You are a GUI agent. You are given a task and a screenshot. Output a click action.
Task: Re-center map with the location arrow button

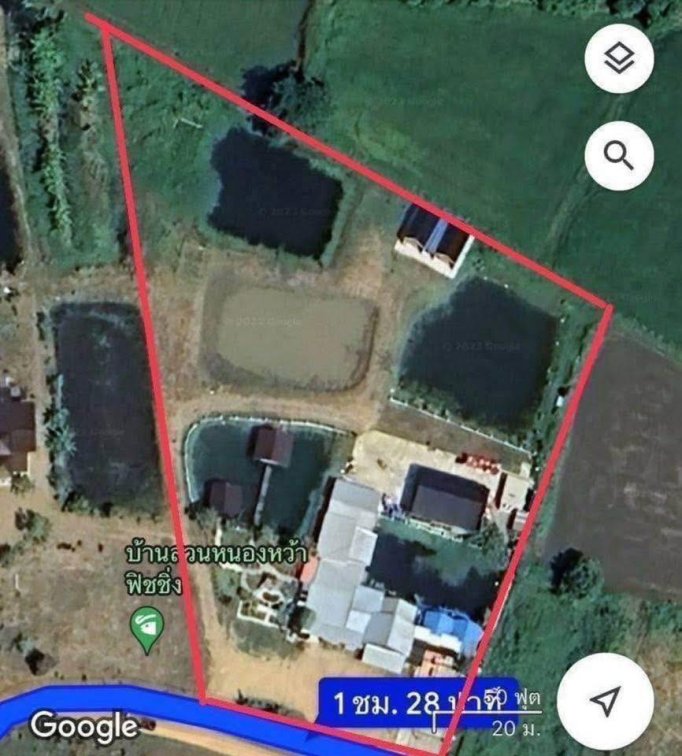click(604, 701)
